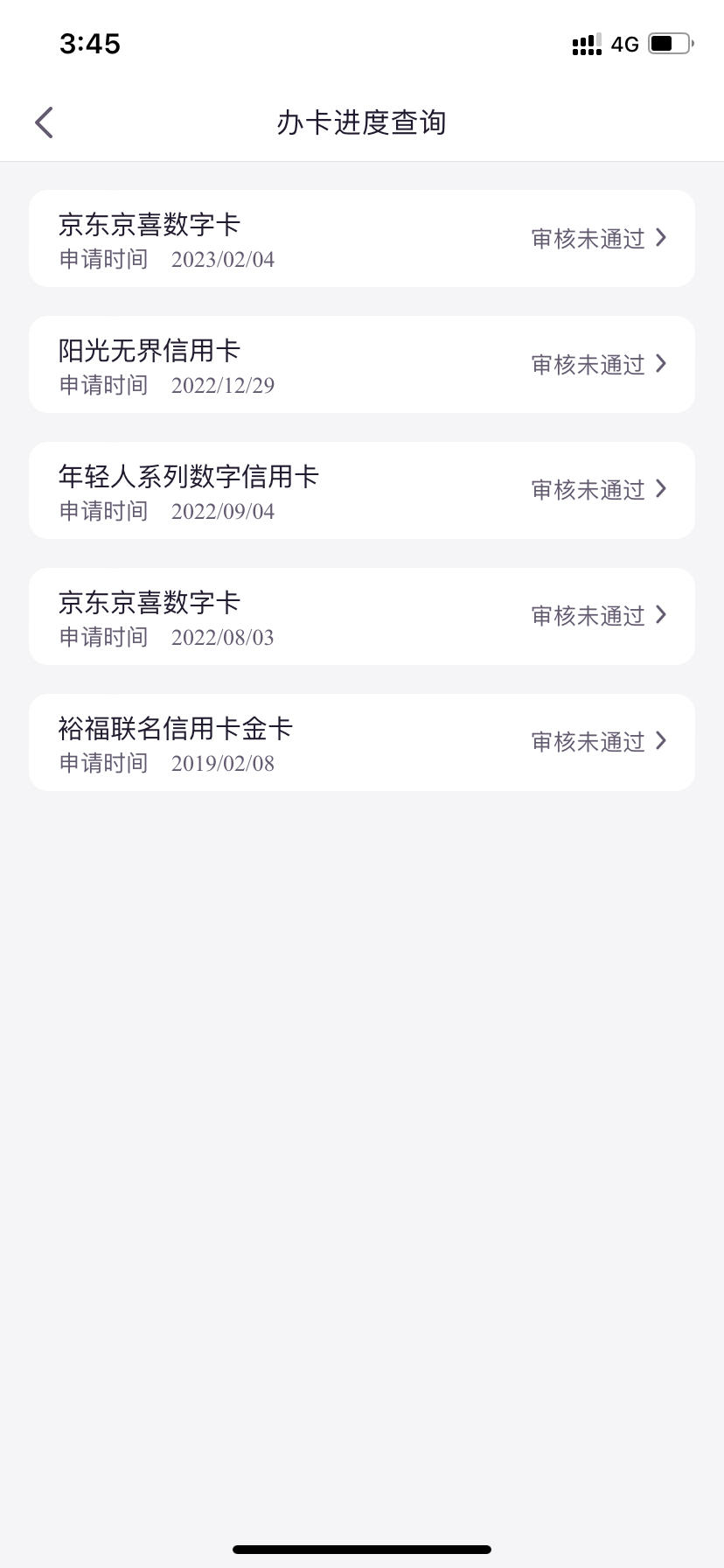Open 京东京喜数字卡 application dated 2022/08/03
The height and width of the screenshot is (1568, 724).
tap(362, 617)
